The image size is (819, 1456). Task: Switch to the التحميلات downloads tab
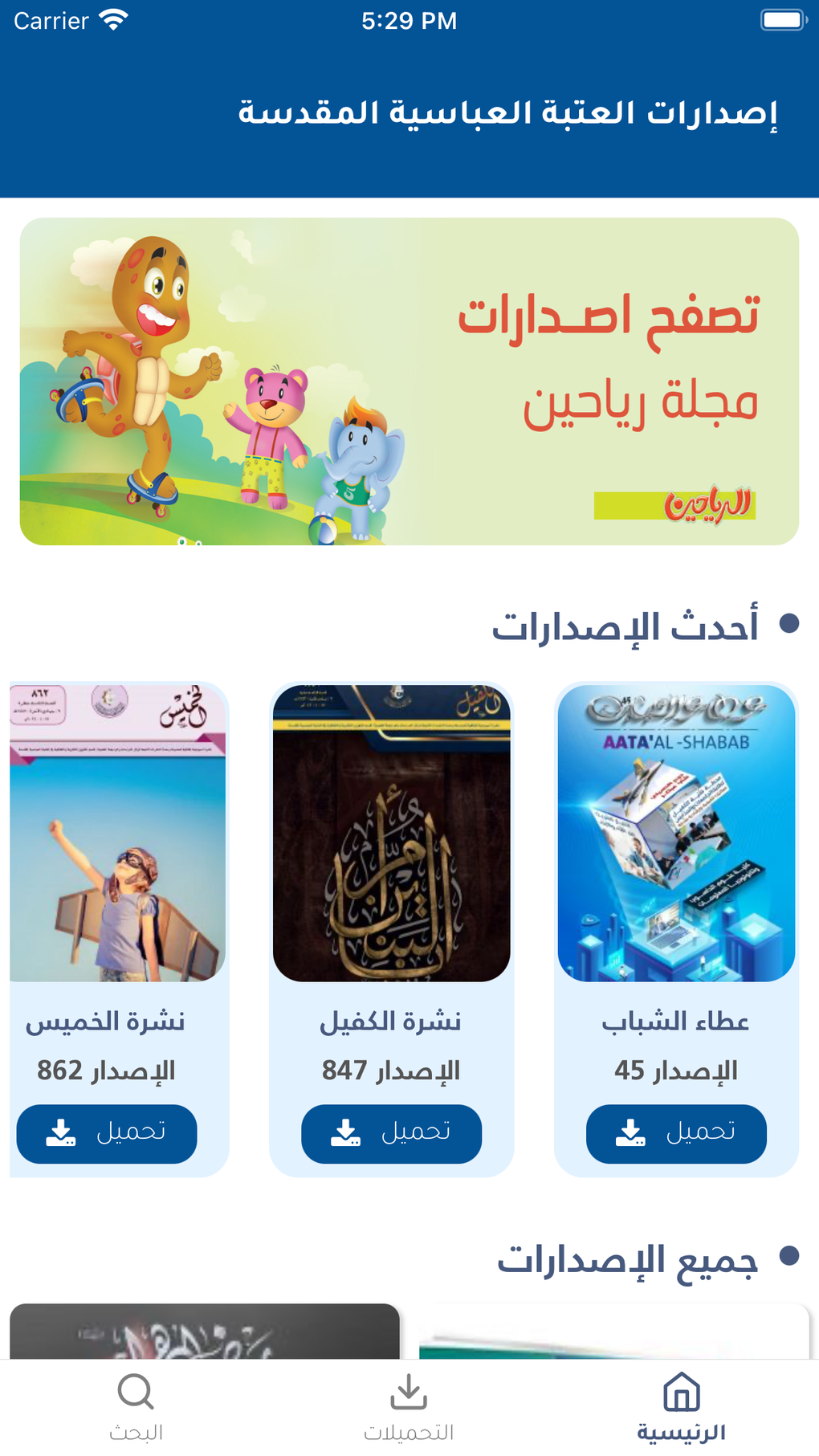[x=409, y=1406]
